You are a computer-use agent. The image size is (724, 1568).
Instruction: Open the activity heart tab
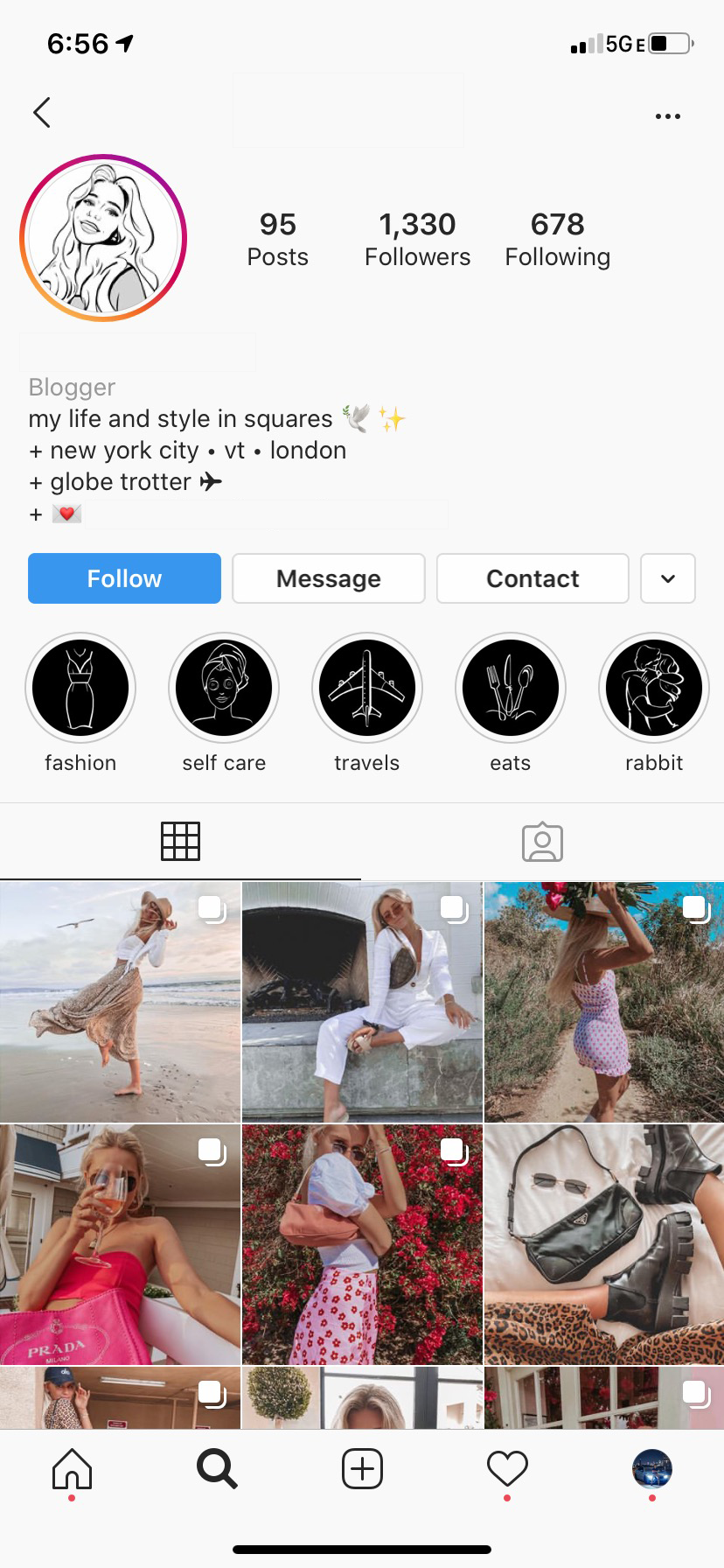[507, 1468]
